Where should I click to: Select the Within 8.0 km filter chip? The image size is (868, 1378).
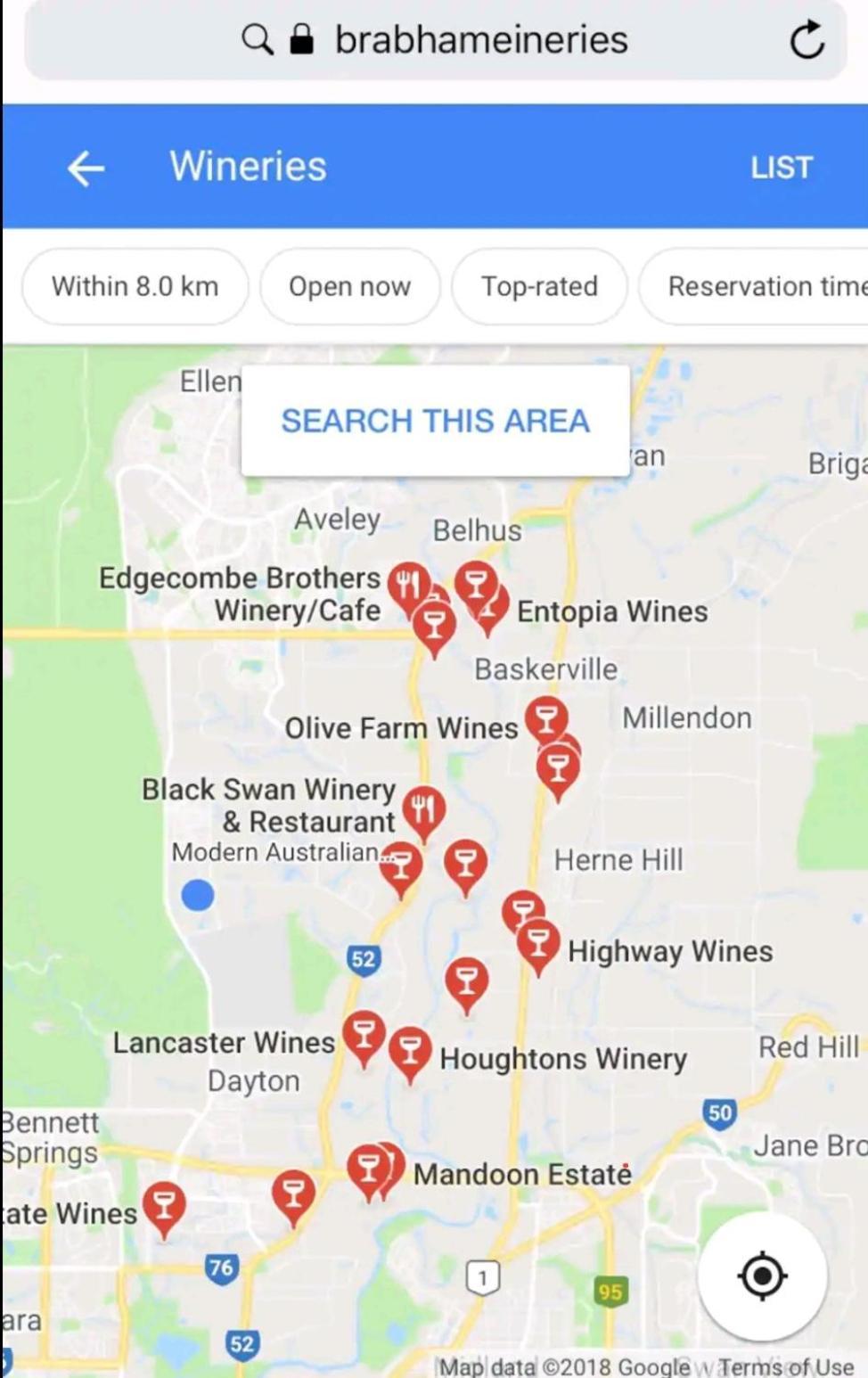point(135,287)
